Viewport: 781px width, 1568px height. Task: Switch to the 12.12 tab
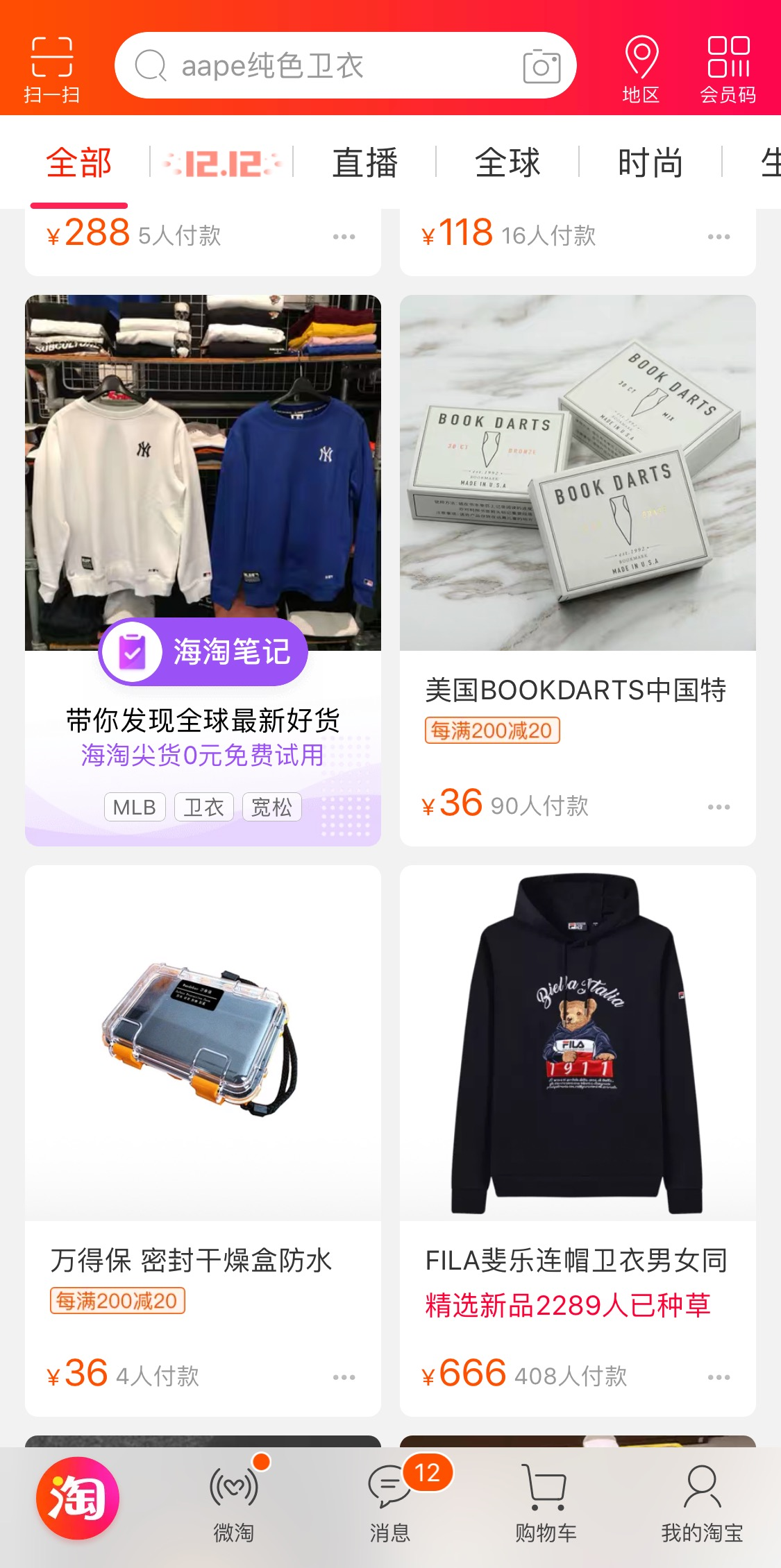pyautogui.click(x=222, y=164)
